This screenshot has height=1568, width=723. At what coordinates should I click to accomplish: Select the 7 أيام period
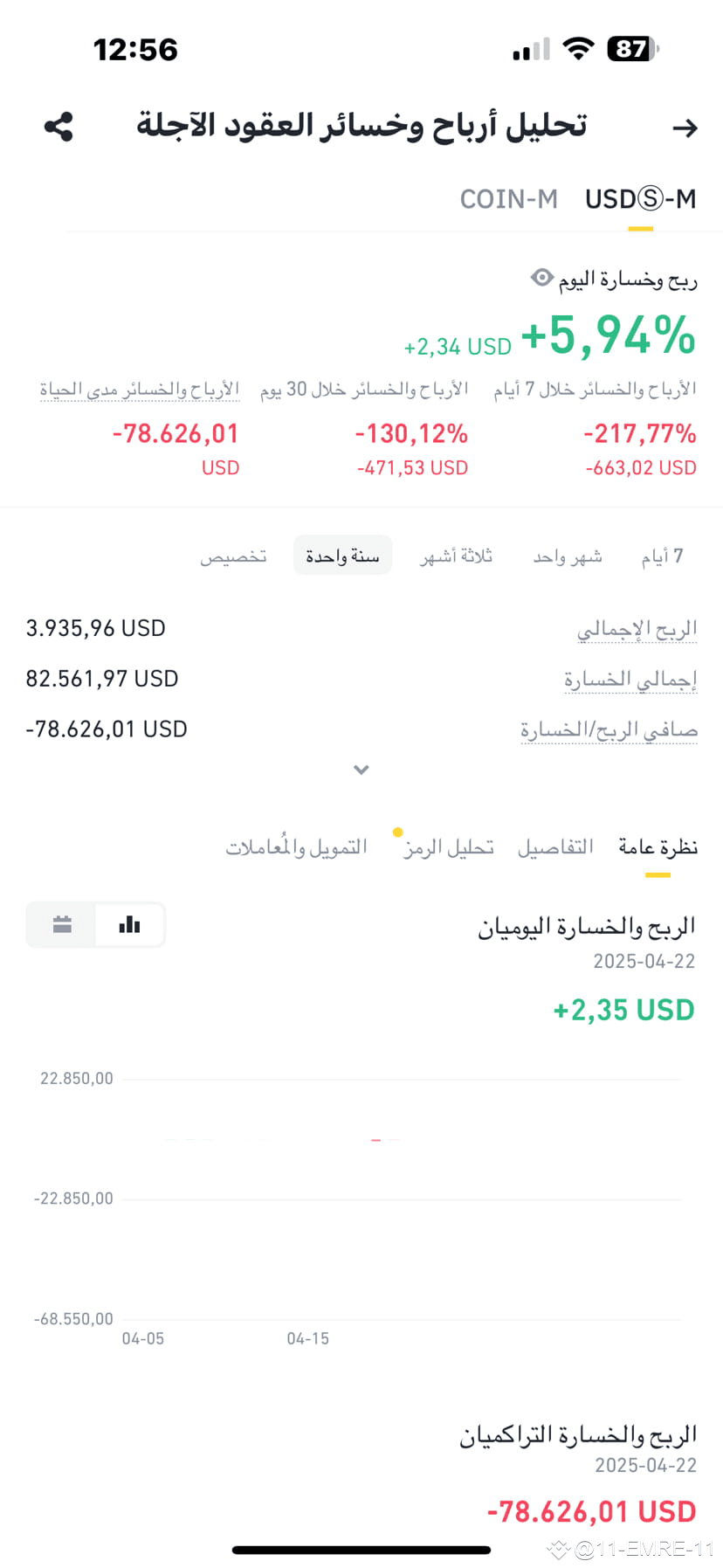click(662, 556)
